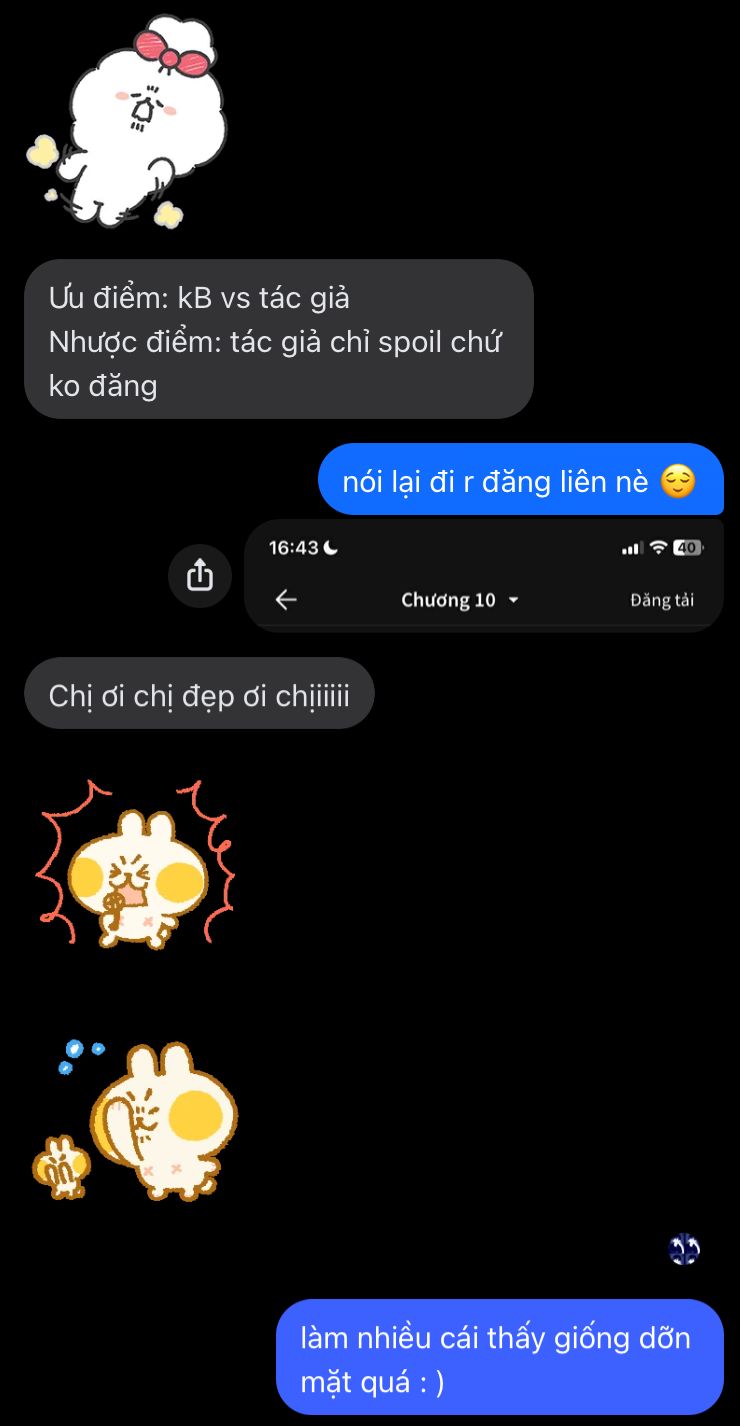Share the Chương 10 screenshot attachment
Image resolution: width=740 pixels, height=1426 pixels.
[200, 575]
